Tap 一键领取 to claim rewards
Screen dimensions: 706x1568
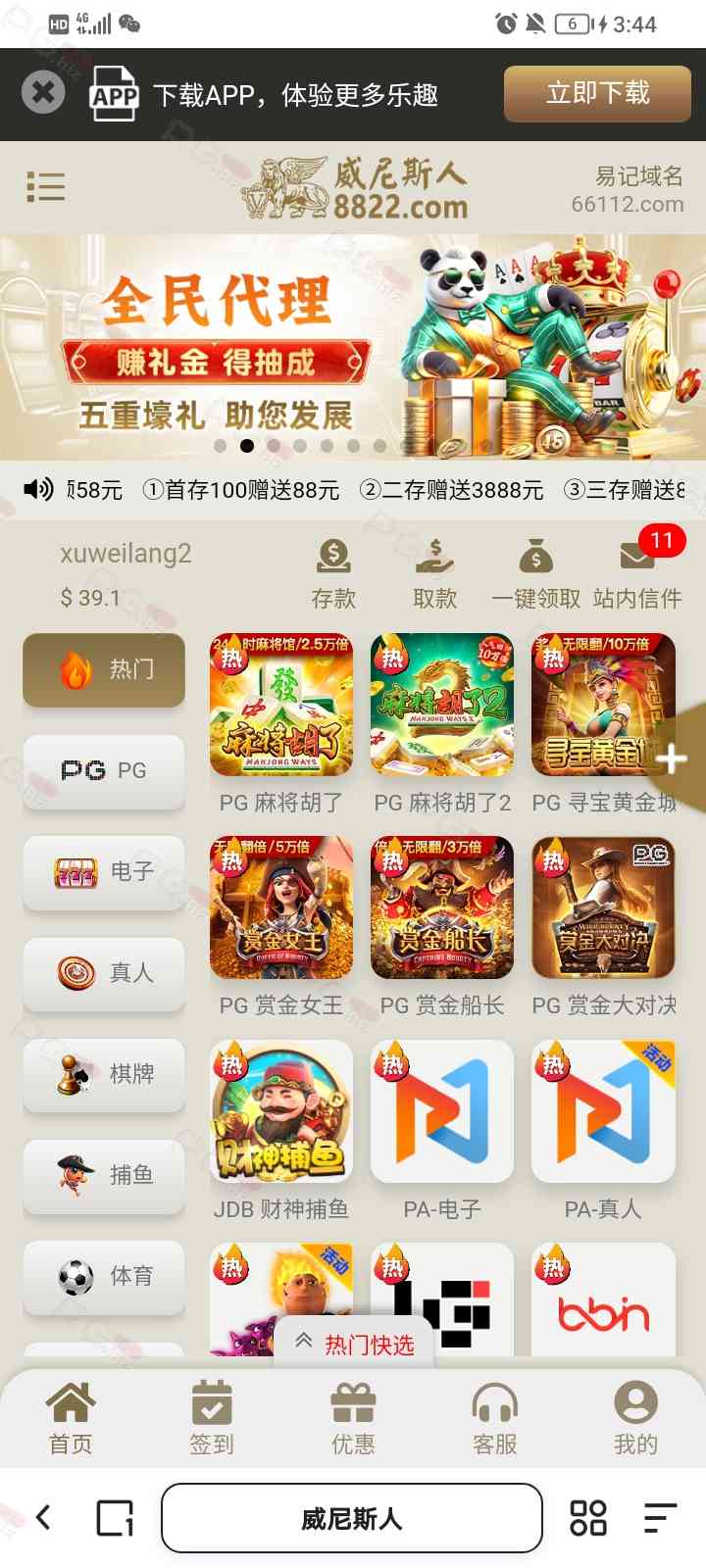click(x=535, y=573)
